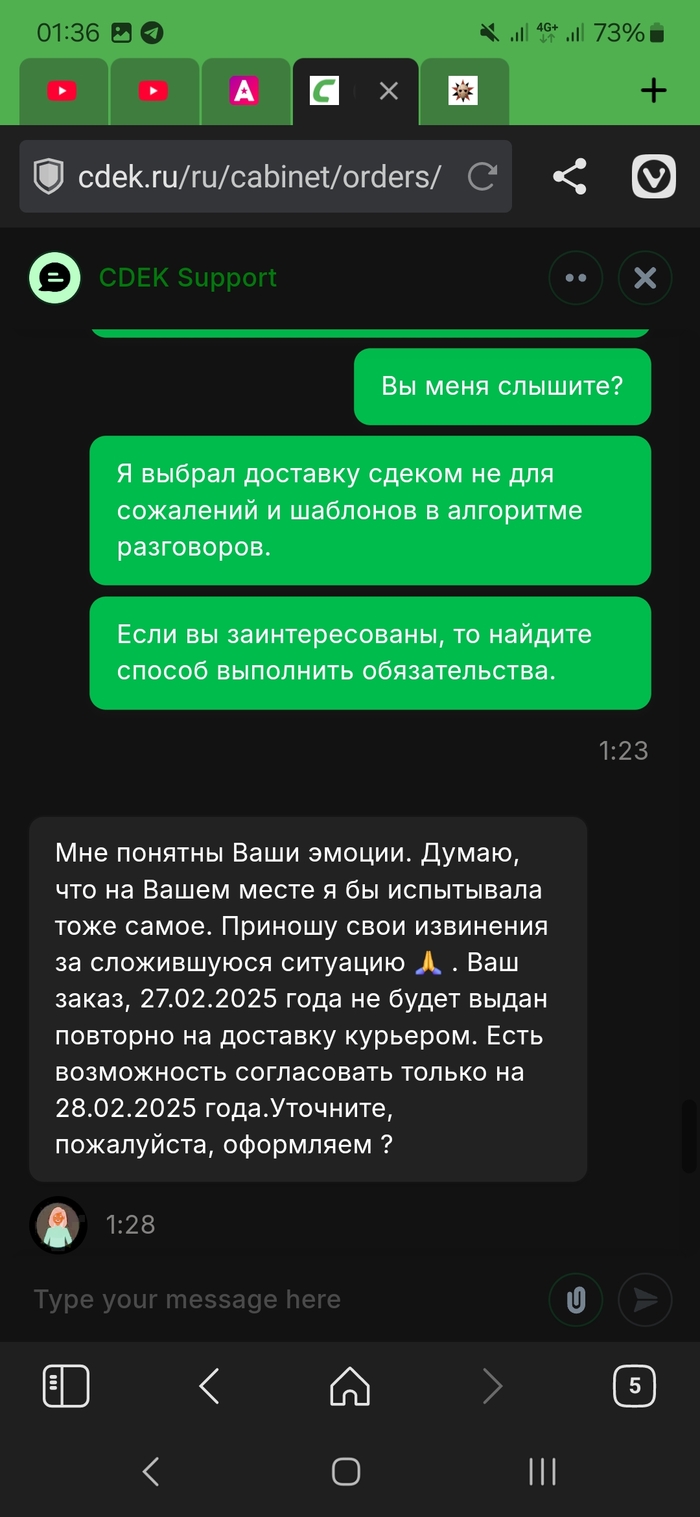This screenshot has width=700, height=1517.
Task: Add a new browser tab
Action: coord(653,91)
